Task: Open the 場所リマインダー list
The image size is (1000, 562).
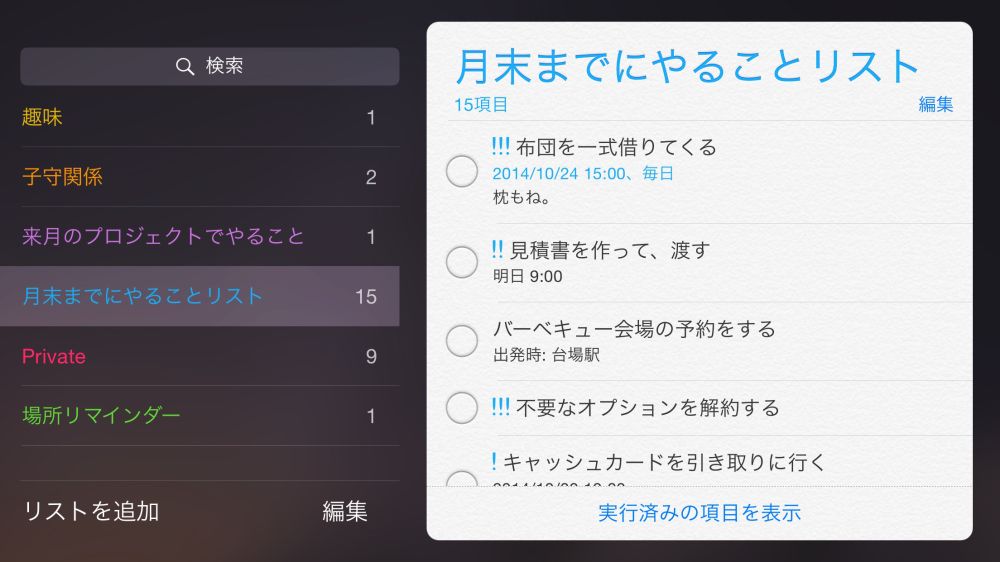Action: coord(200,415)
